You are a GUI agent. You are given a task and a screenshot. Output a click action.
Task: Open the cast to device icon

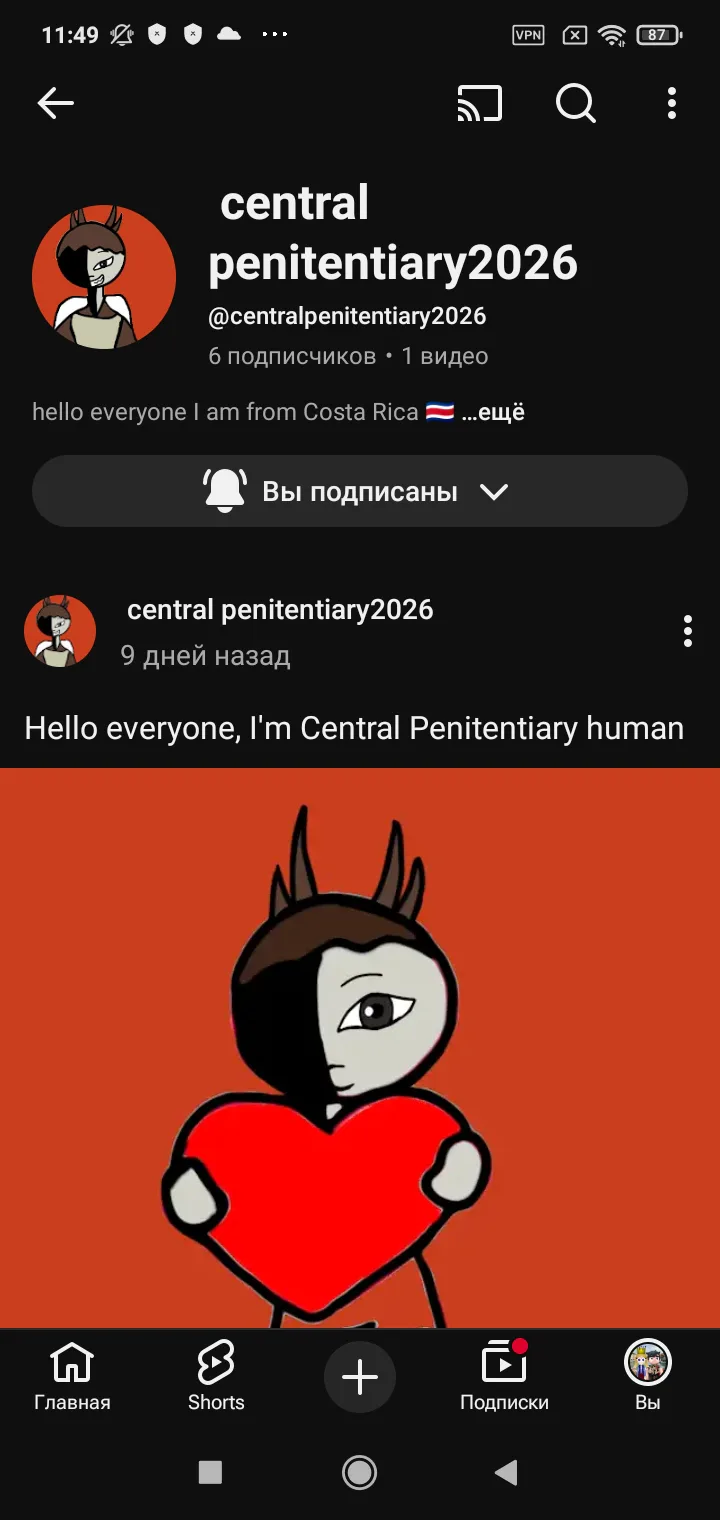coord(479,103)
